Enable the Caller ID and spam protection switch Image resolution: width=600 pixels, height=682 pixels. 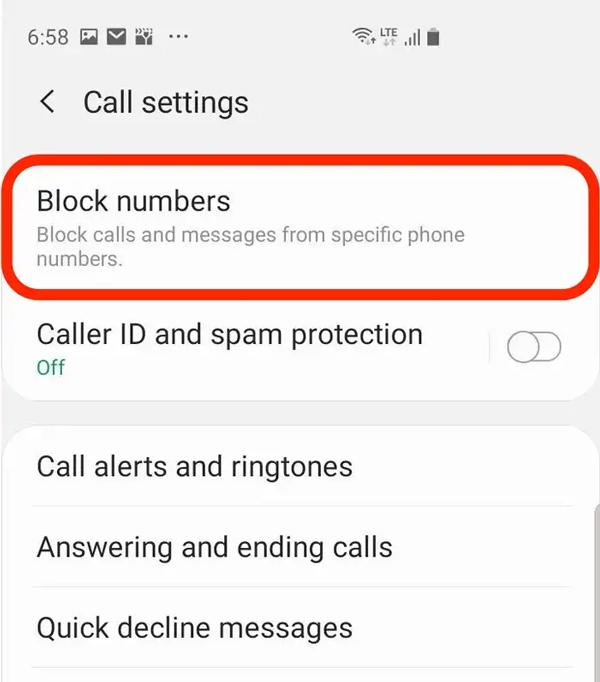(534, 348)
